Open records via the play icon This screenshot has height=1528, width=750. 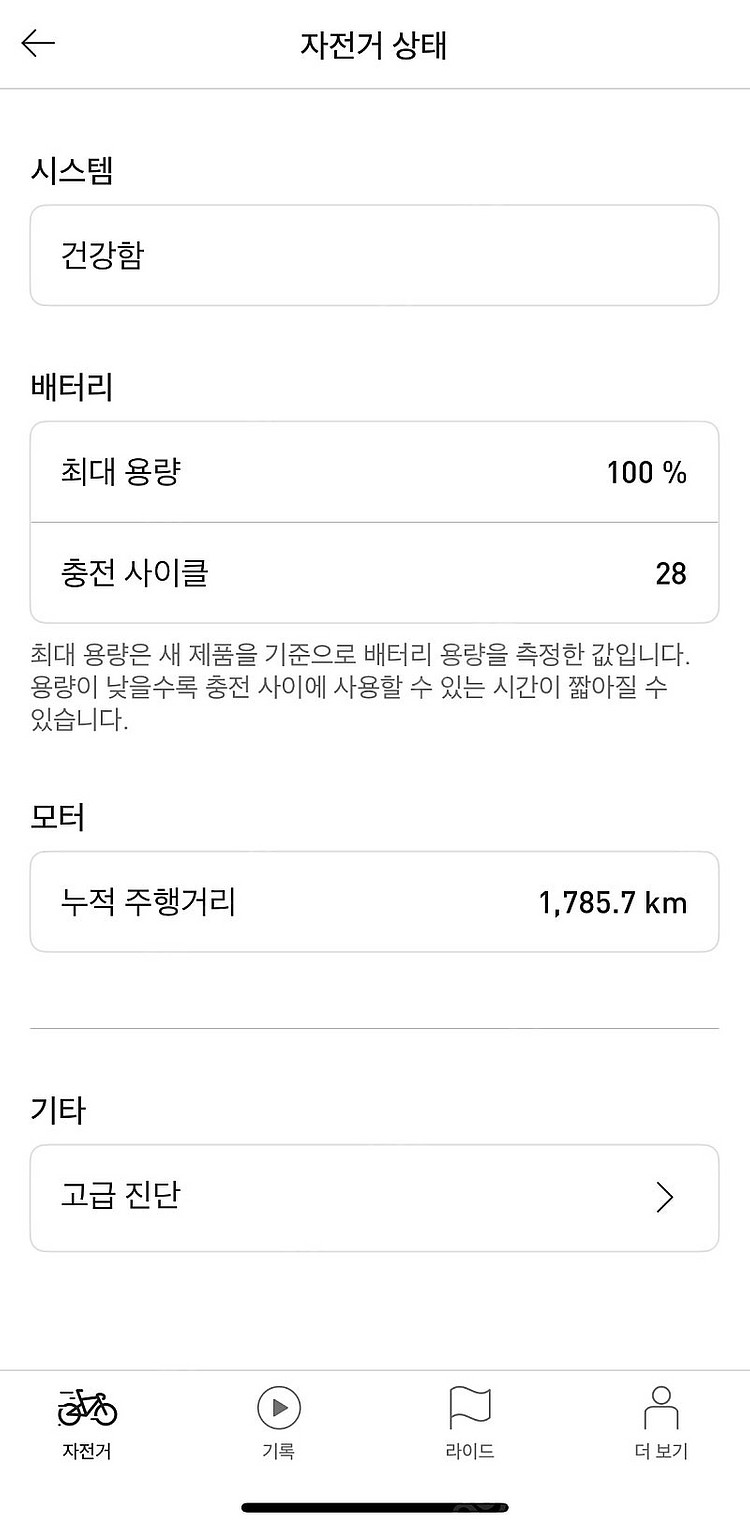[x=279, y=1408]
